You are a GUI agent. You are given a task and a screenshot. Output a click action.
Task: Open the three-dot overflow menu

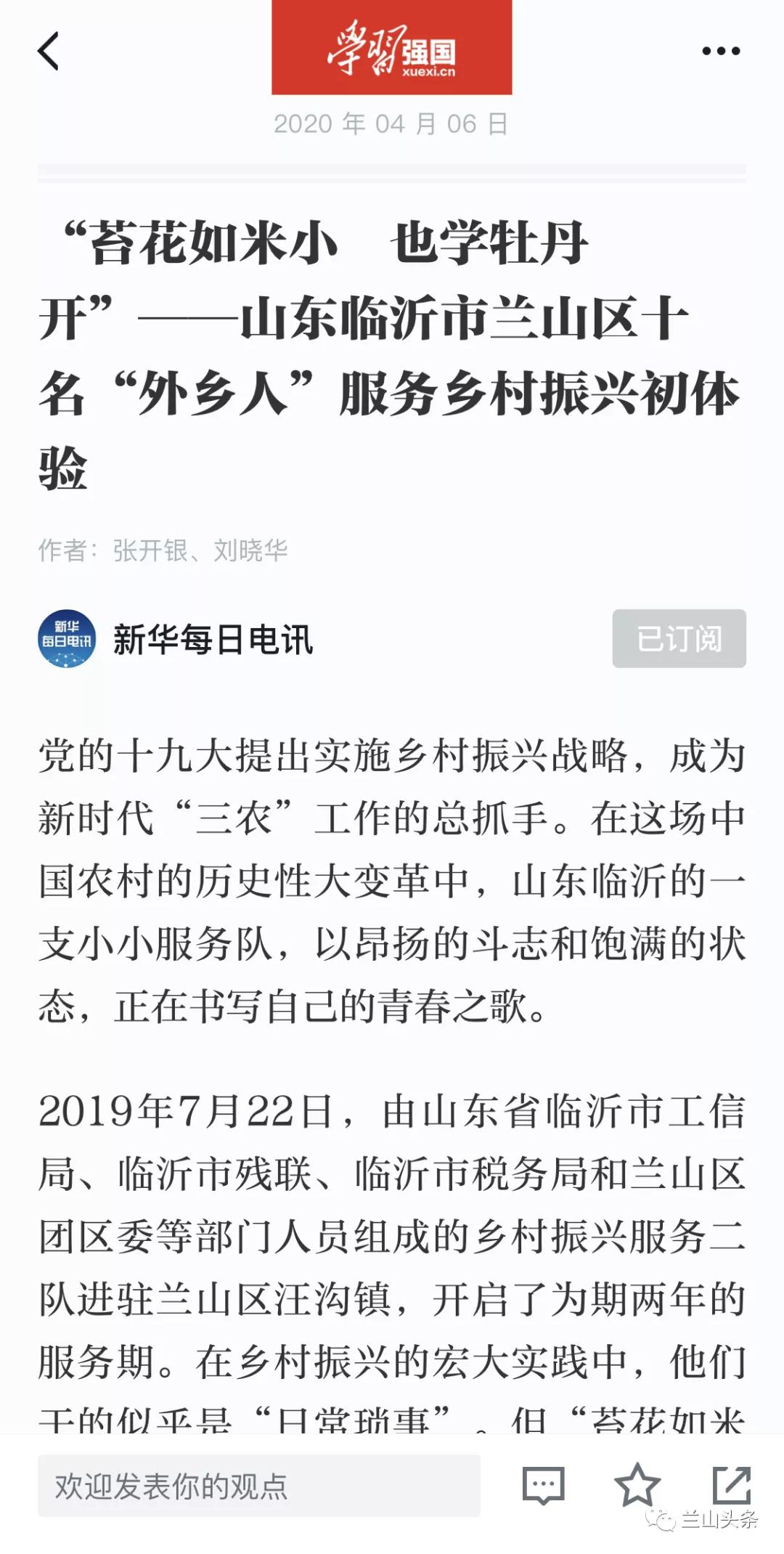coord(721,51)
